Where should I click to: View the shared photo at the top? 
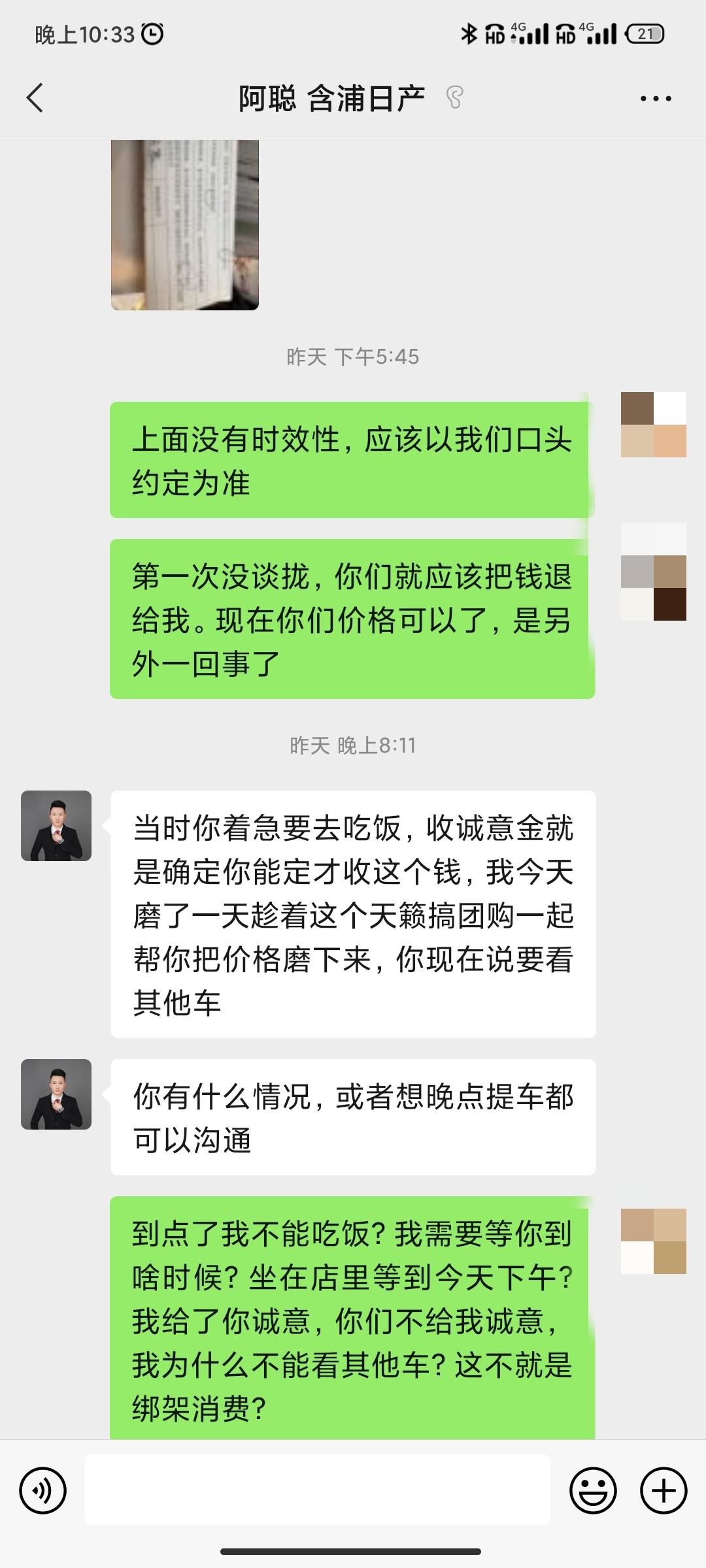point(185,224)
